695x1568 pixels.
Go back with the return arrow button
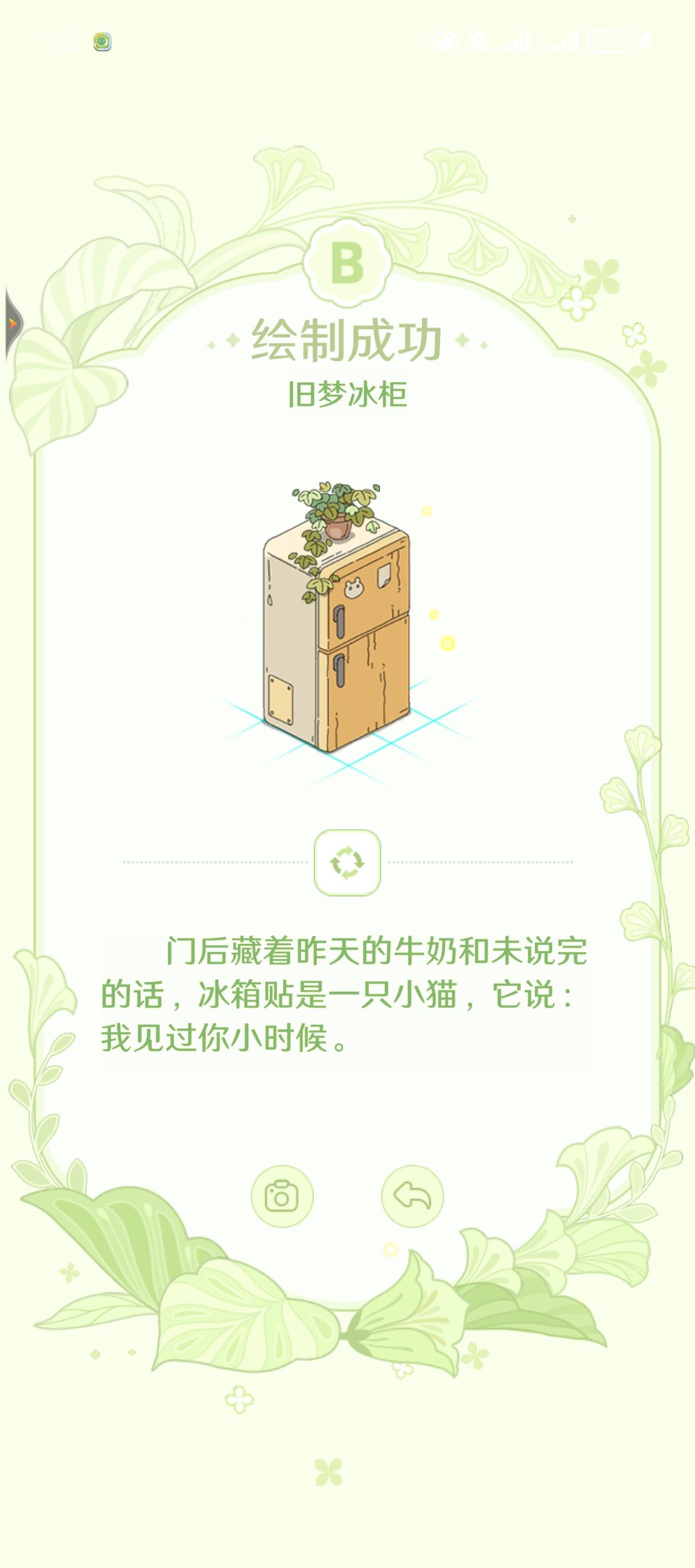point(413,1196)
